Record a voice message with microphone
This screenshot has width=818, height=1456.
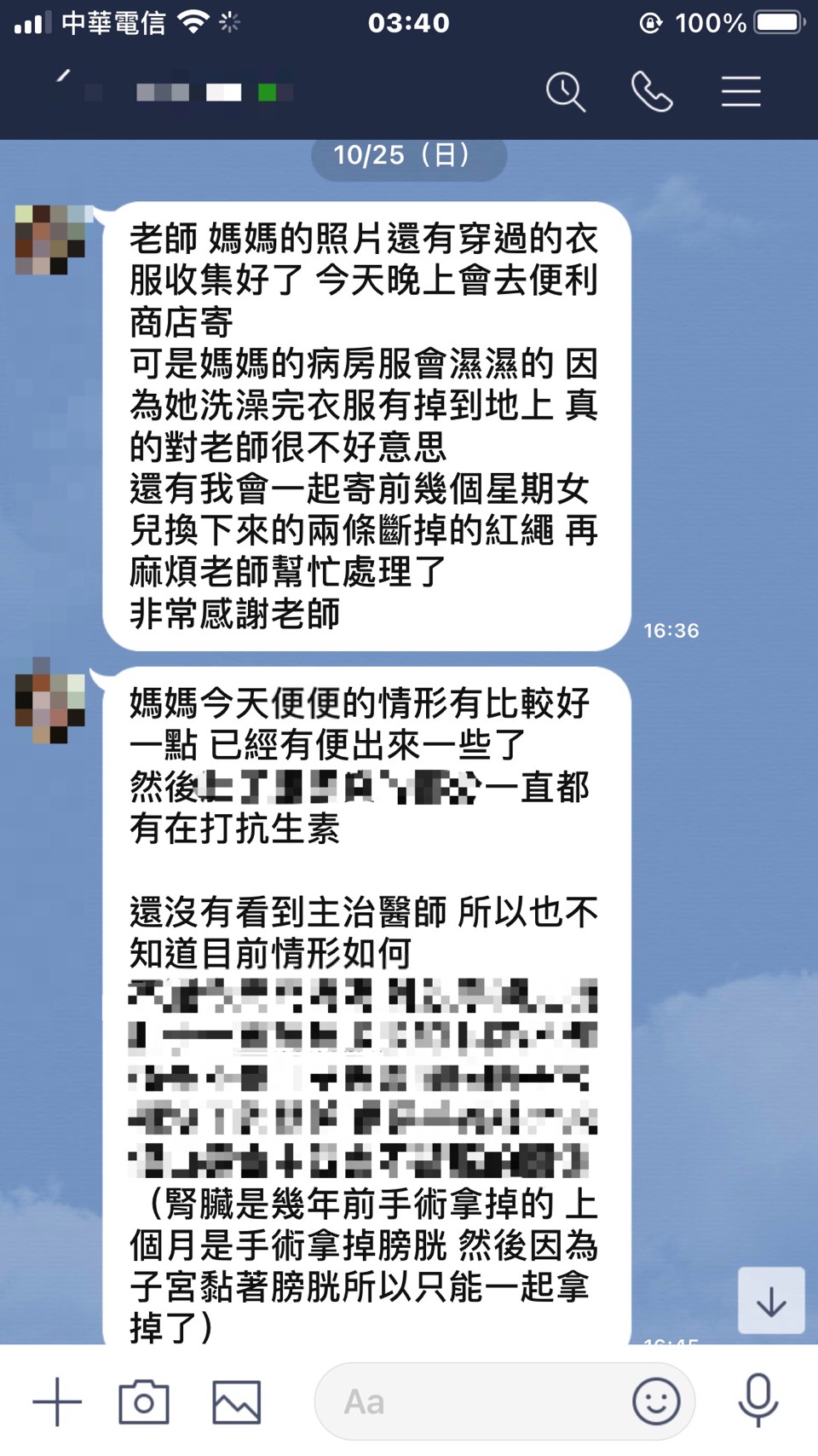(x=758, y=1400)
